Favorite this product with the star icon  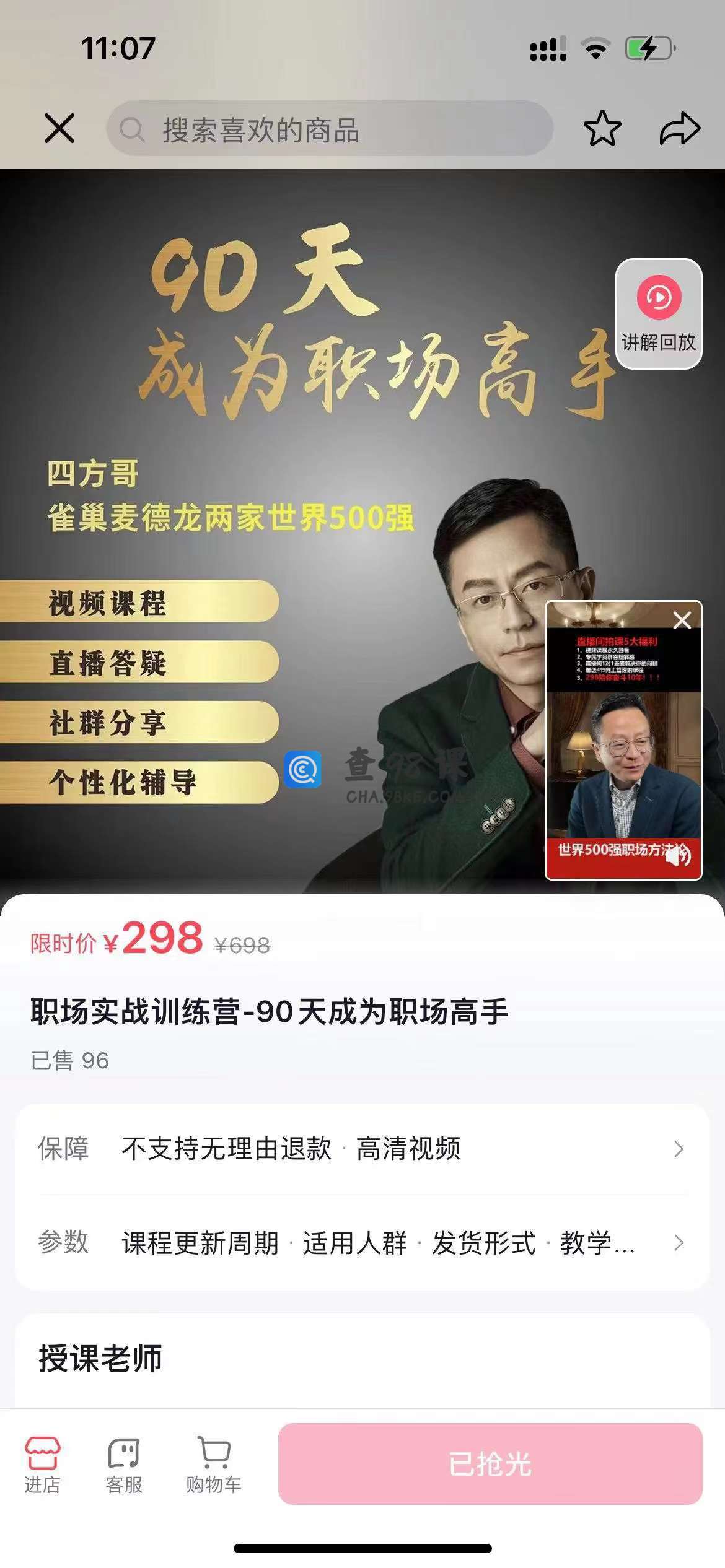[x=602, y=129]
